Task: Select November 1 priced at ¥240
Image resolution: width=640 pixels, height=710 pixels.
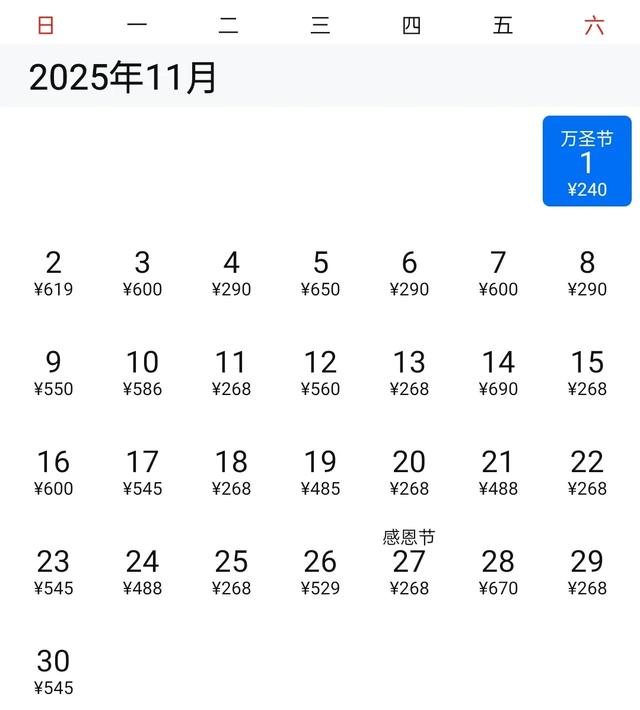Action: 587,162
